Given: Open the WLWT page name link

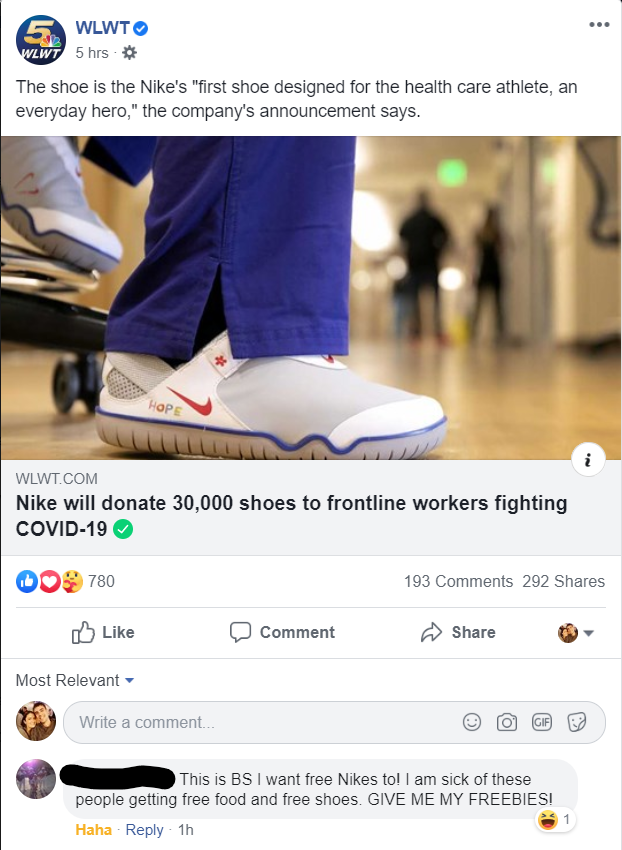Looking at the screenshot, I should pyautogui.click(x=102, y=29).
